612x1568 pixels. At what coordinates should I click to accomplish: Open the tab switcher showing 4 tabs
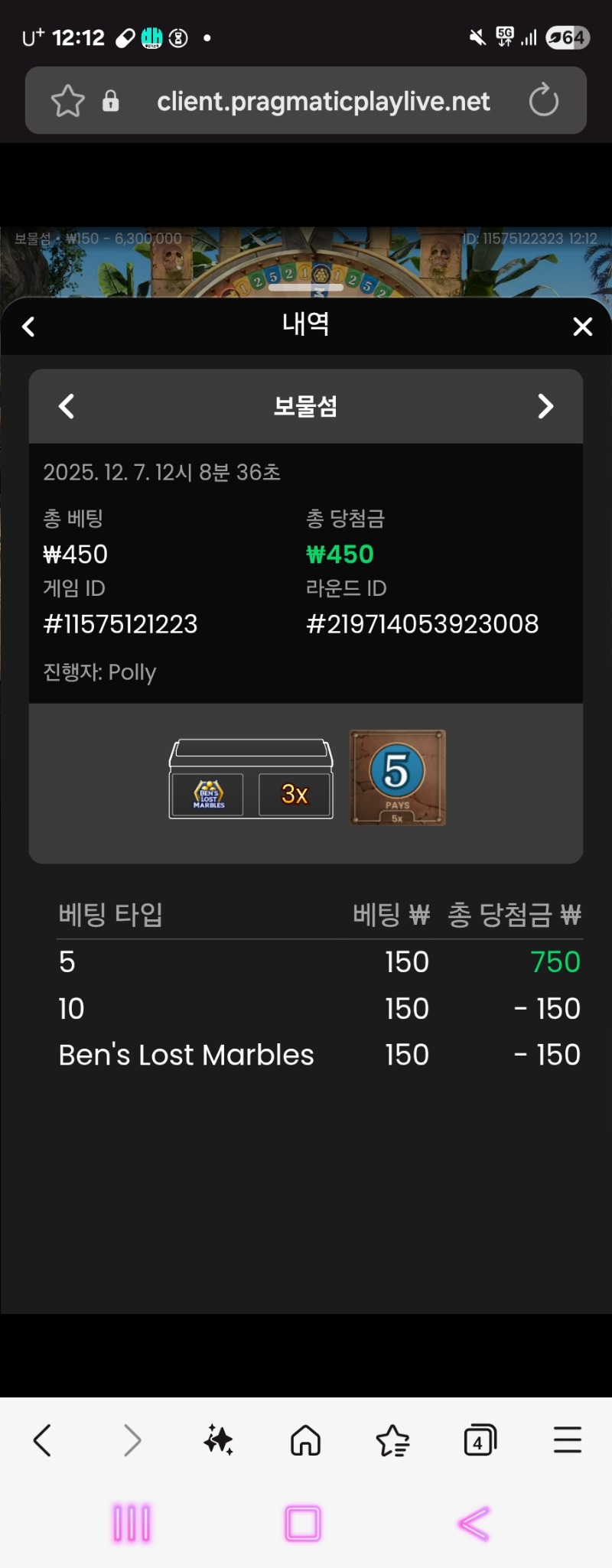click(480, 1440)
